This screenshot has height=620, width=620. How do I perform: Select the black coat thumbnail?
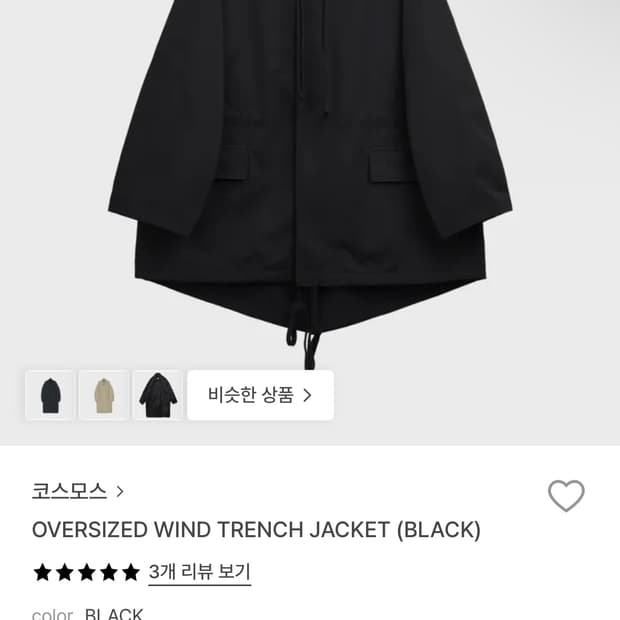coord(158,395)
